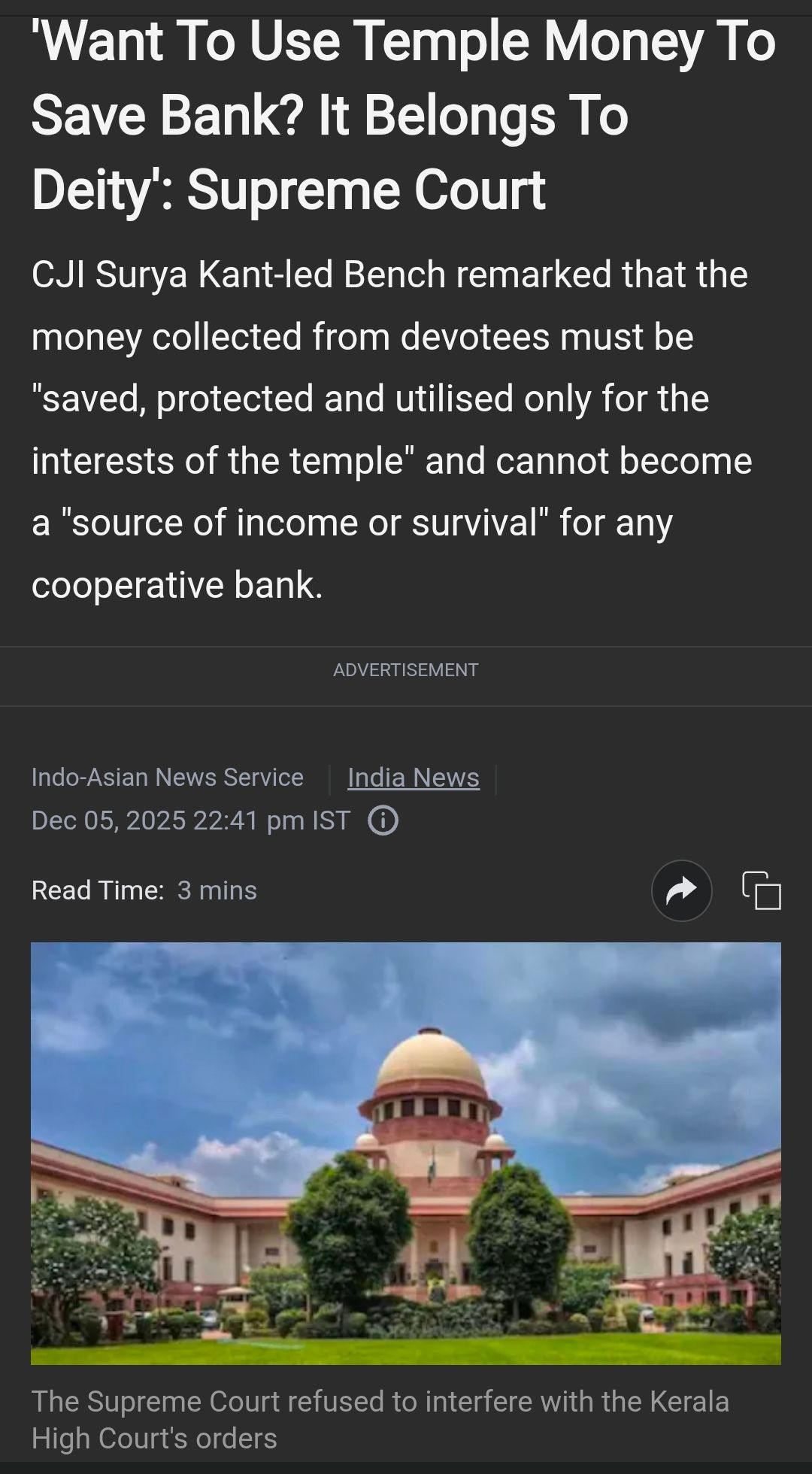Open the India News category link
Viewport: 812px width, 1474px height.
(x=413, y=778)
